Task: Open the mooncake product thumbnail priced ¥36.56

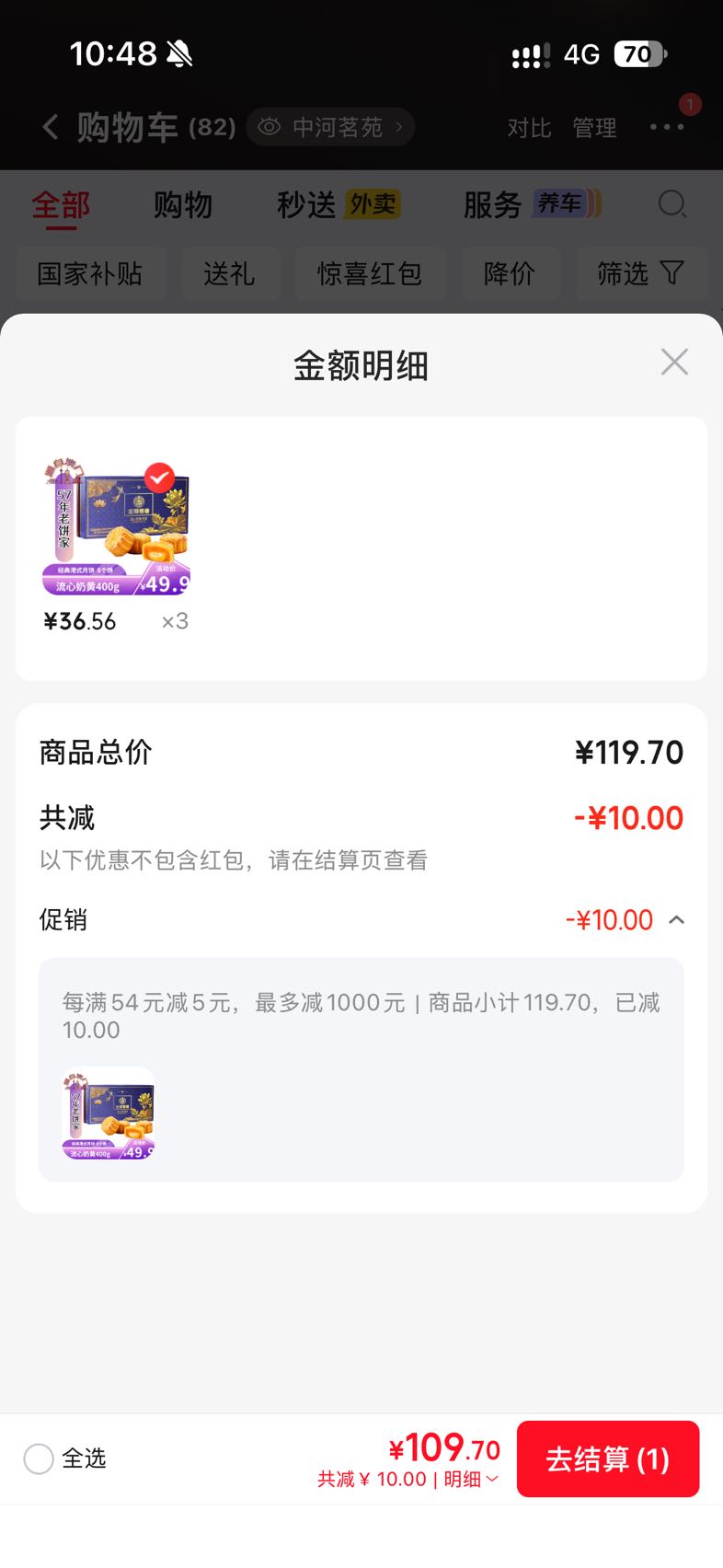Action: (x=116, y=527)
